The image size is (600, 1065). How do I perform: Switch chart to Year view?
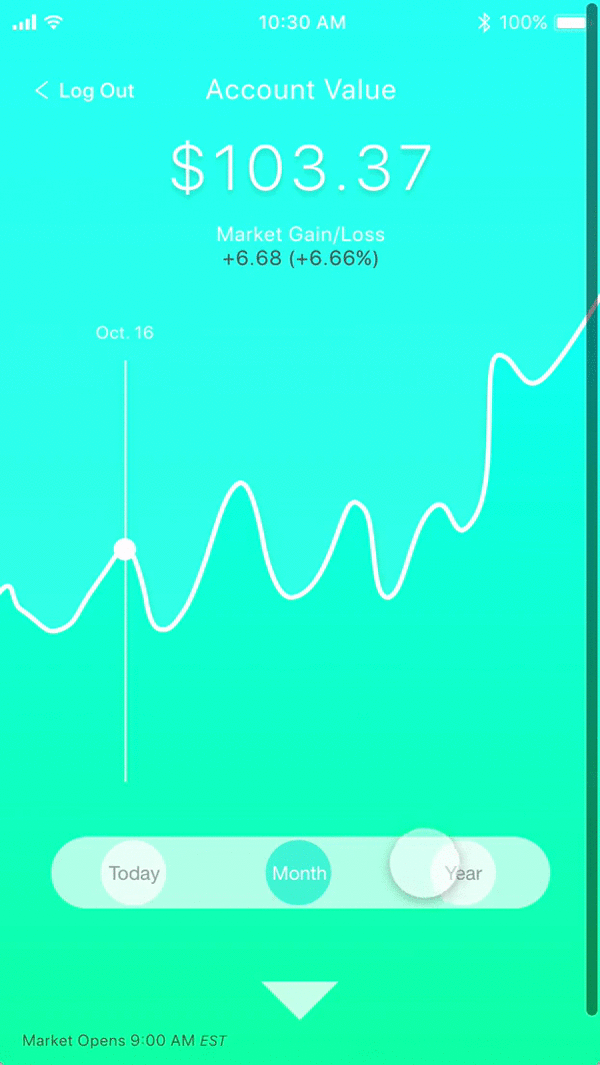(464, 873)
